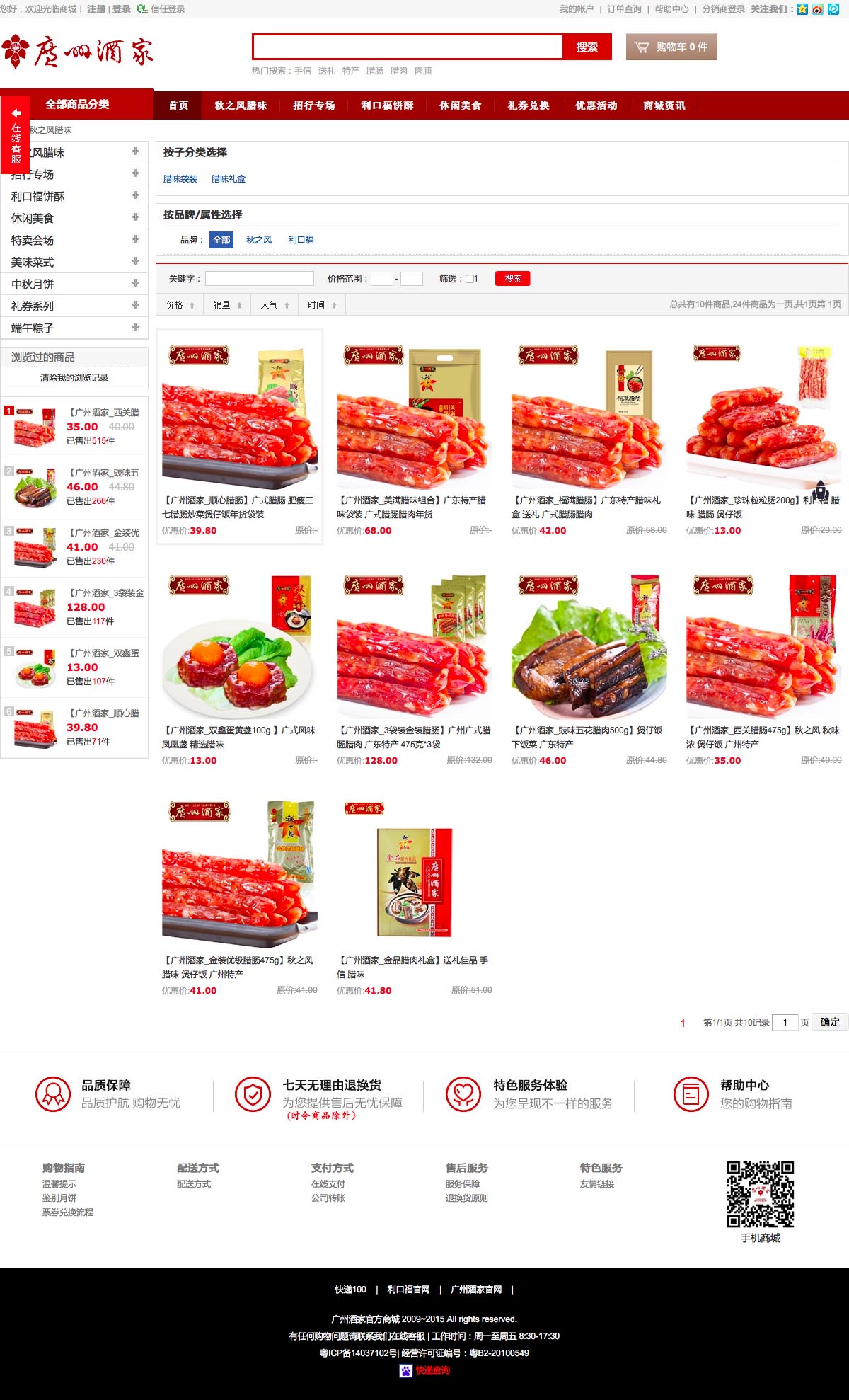Focus the main search input box
Image resolution: width=849 pixels, height=1400 pixels.
[x=408, y=47]
